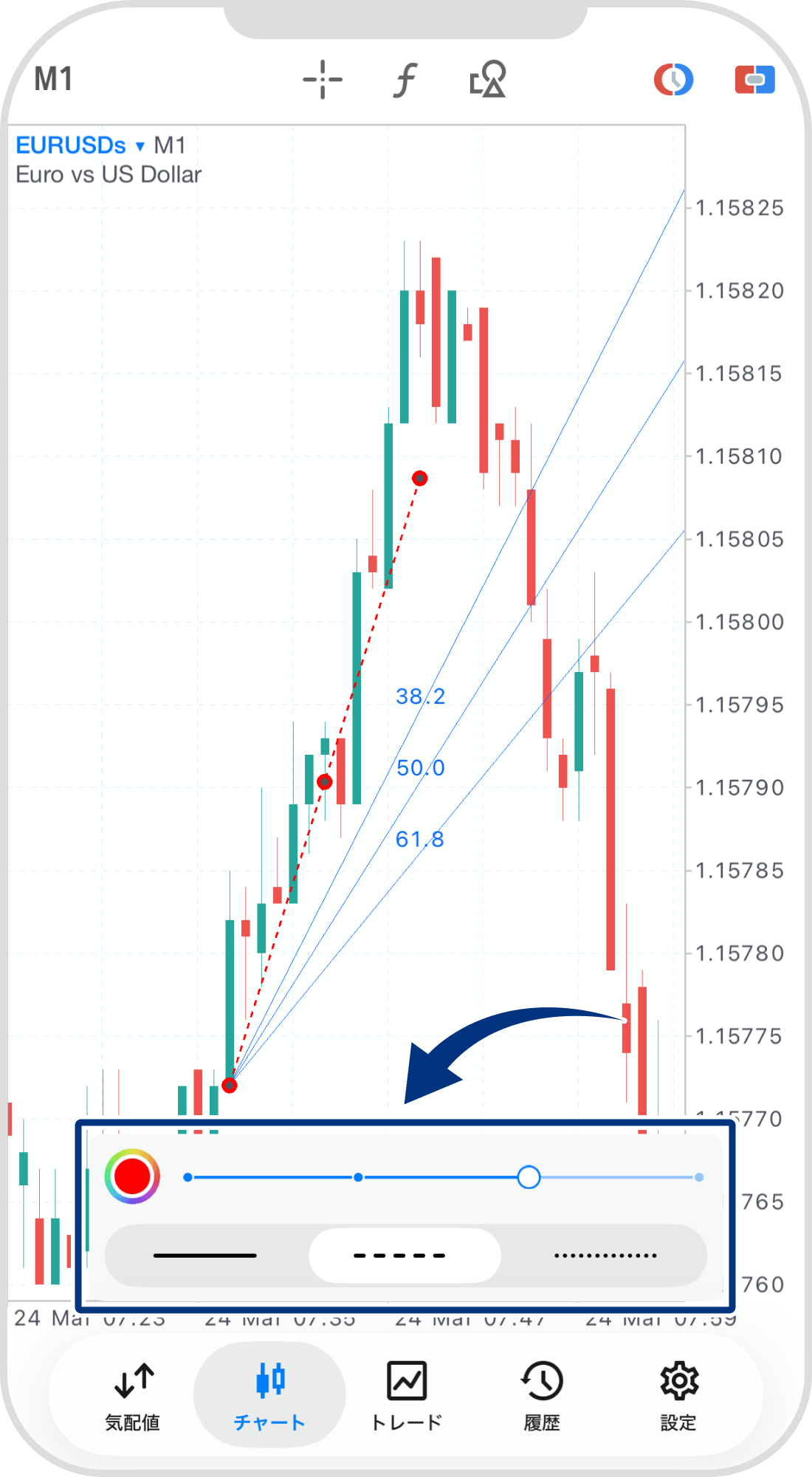Tap the red and blue clock icon
The width and height of the screenshot is (812, 1477).
[x=673, y=80]
